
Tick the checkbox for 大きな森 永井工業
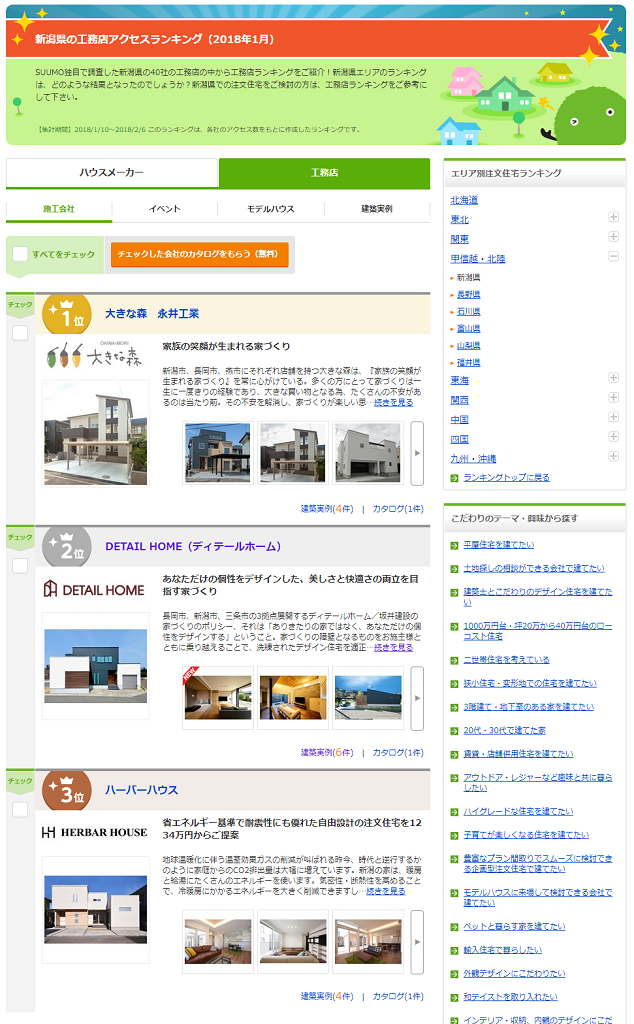tap(20, 333)
